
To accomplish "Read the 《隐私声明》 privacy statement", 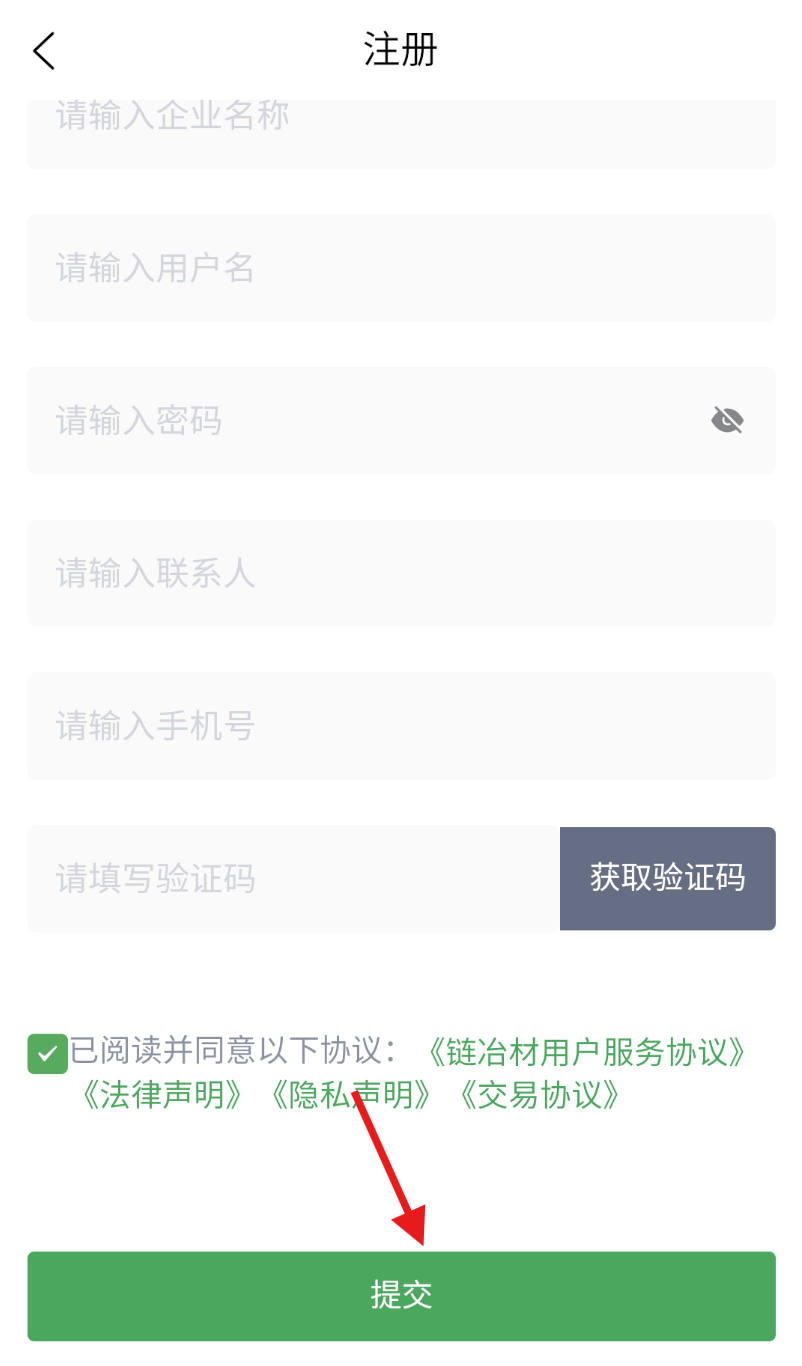I will (x=351, y=1096).
